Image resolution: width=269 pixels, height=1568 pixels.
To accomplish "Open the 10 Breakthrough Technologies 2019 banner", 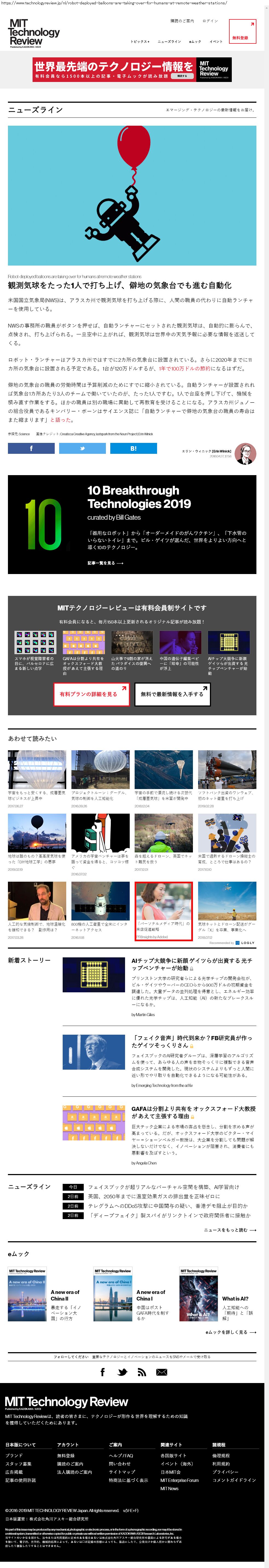I will 132,524.
